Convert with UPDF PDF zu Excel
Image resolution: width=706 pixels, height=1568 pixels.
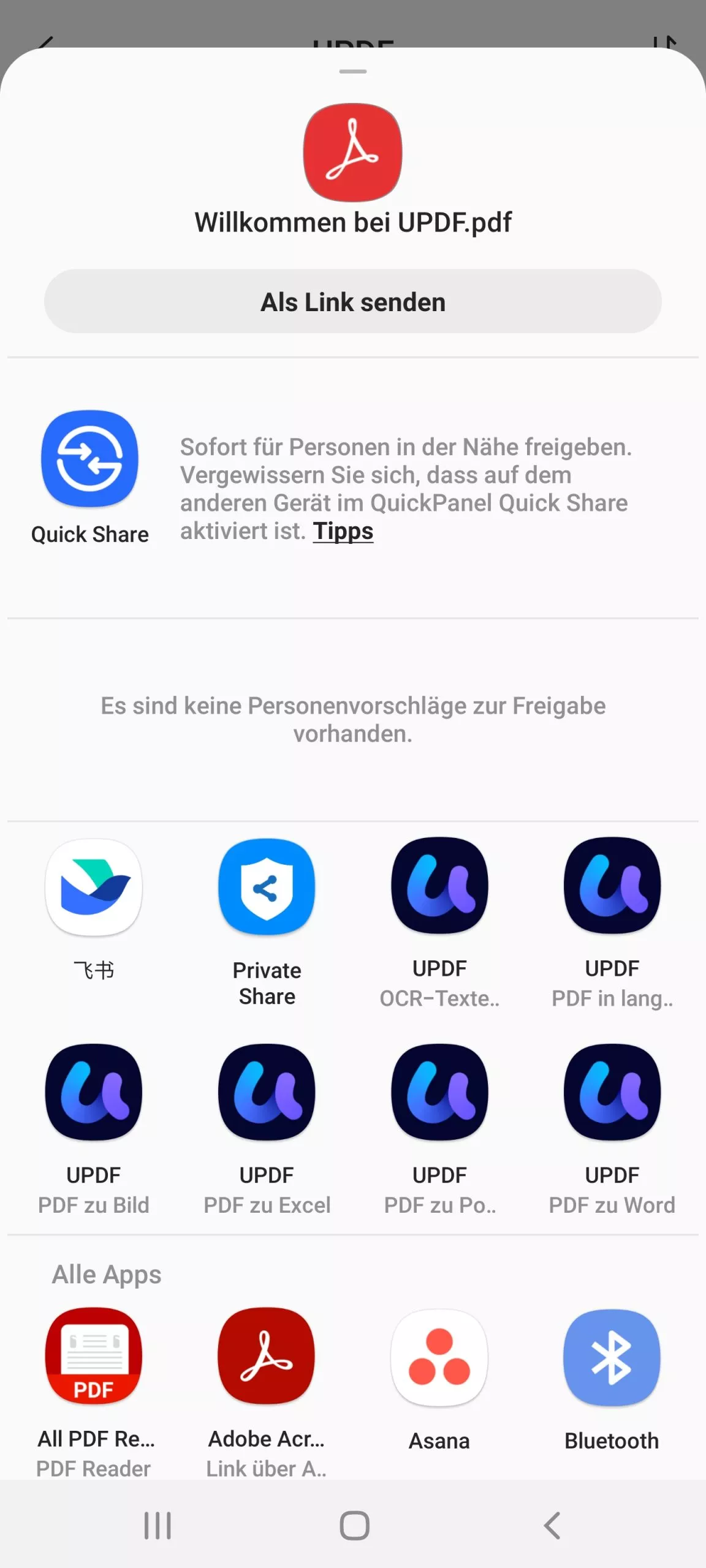[x=266, y=1095]
